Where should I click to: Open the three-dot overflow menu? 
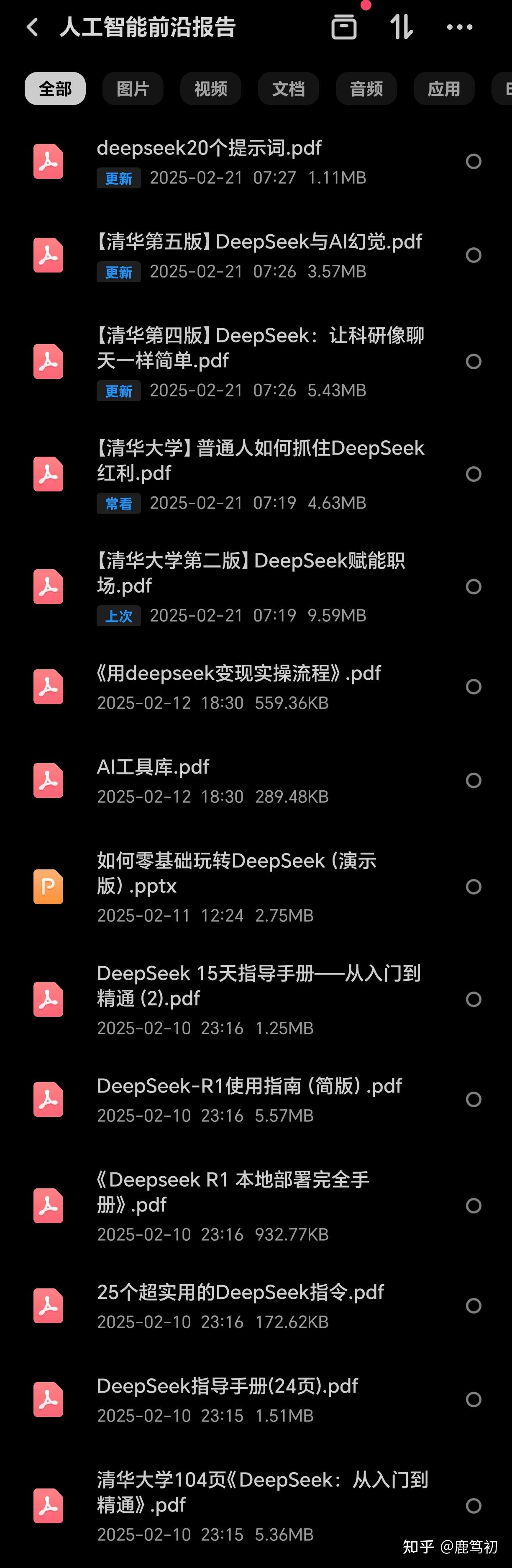pyautogui.click(x=459, y=27)
